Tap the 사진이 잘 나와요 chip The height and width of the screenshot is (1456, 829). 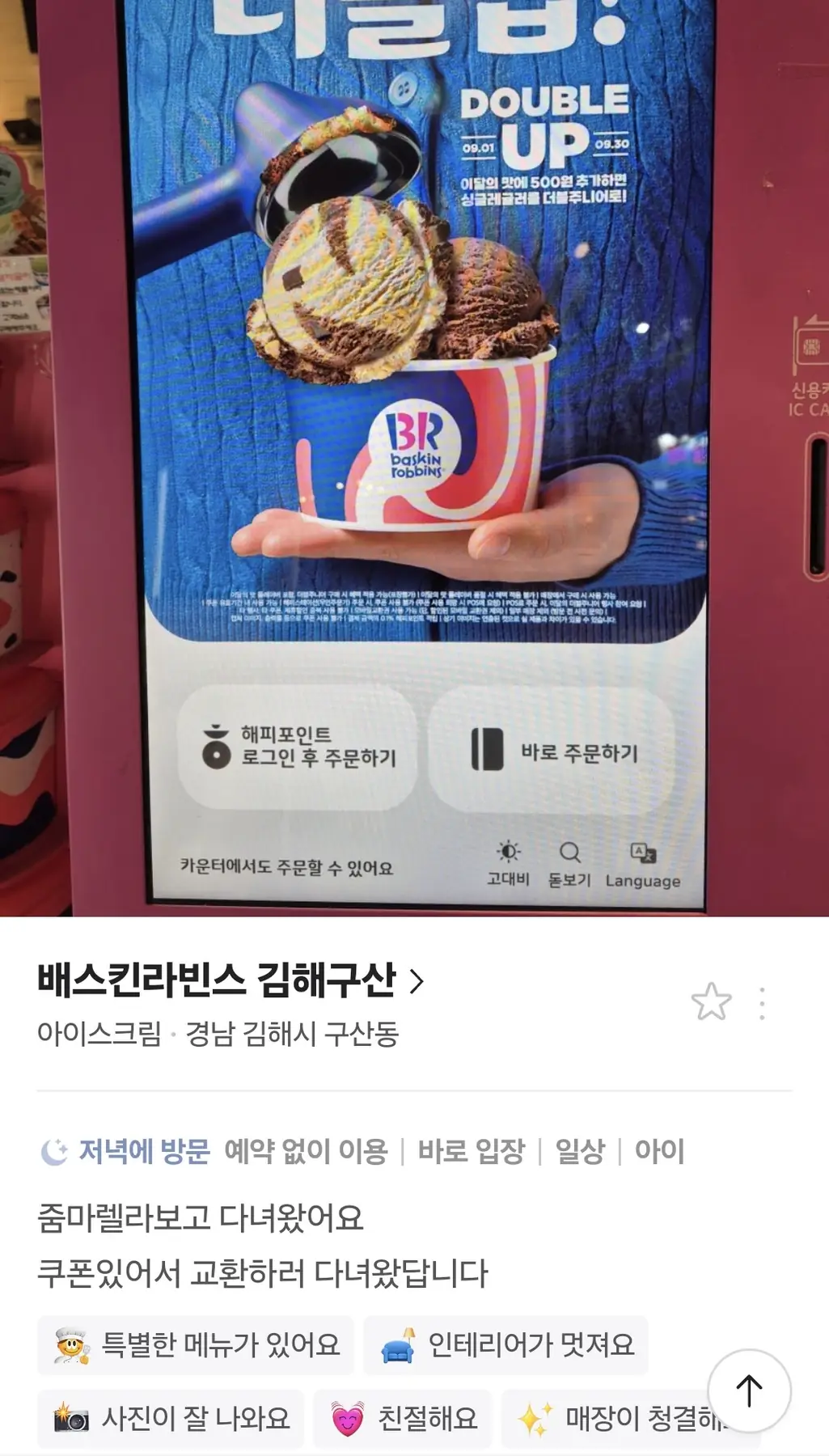coord(171,1418)
